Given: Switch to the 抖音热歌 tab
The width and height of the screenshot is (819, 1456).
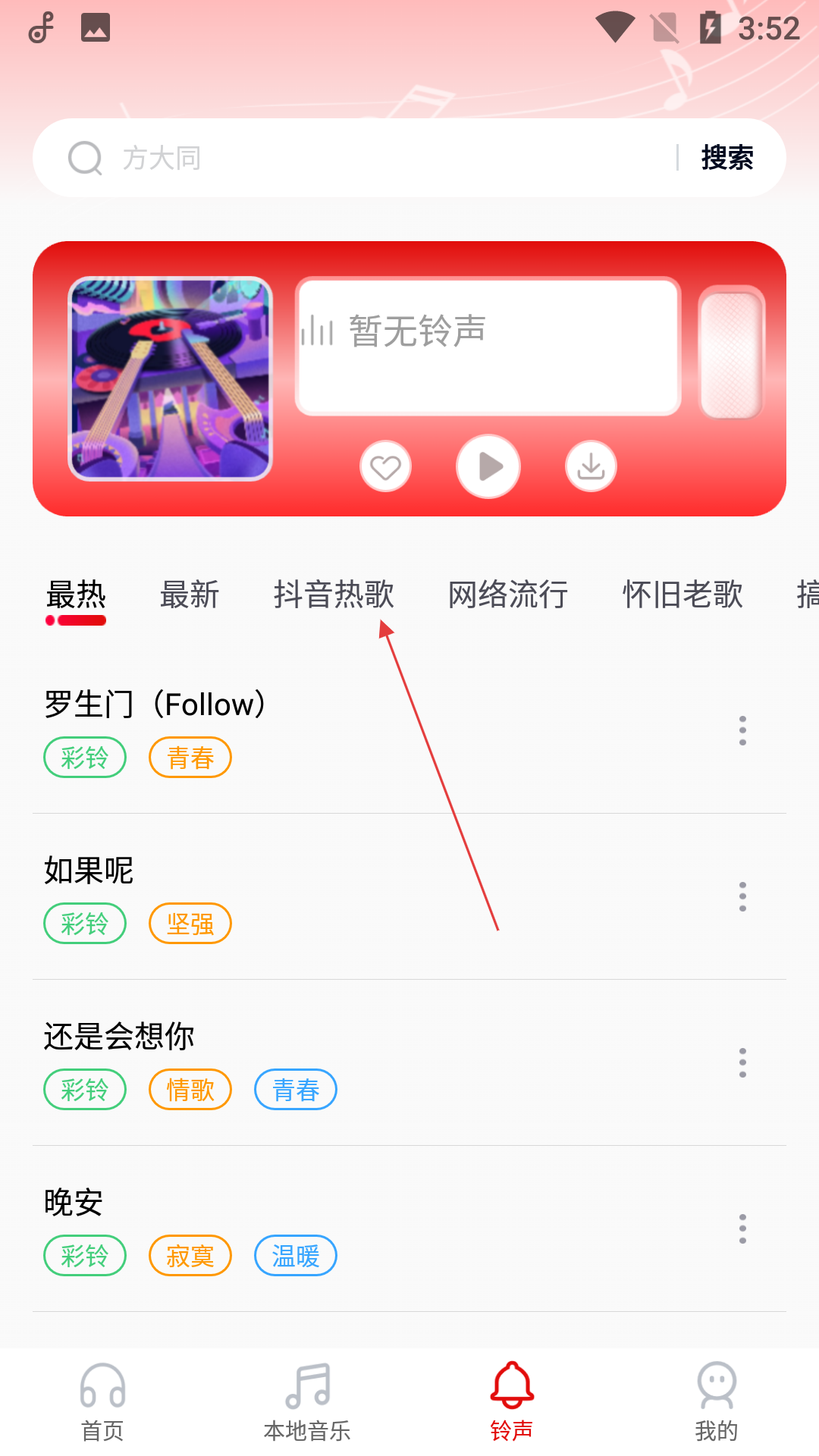Looking at the screenshot, I should click(334, 595).
